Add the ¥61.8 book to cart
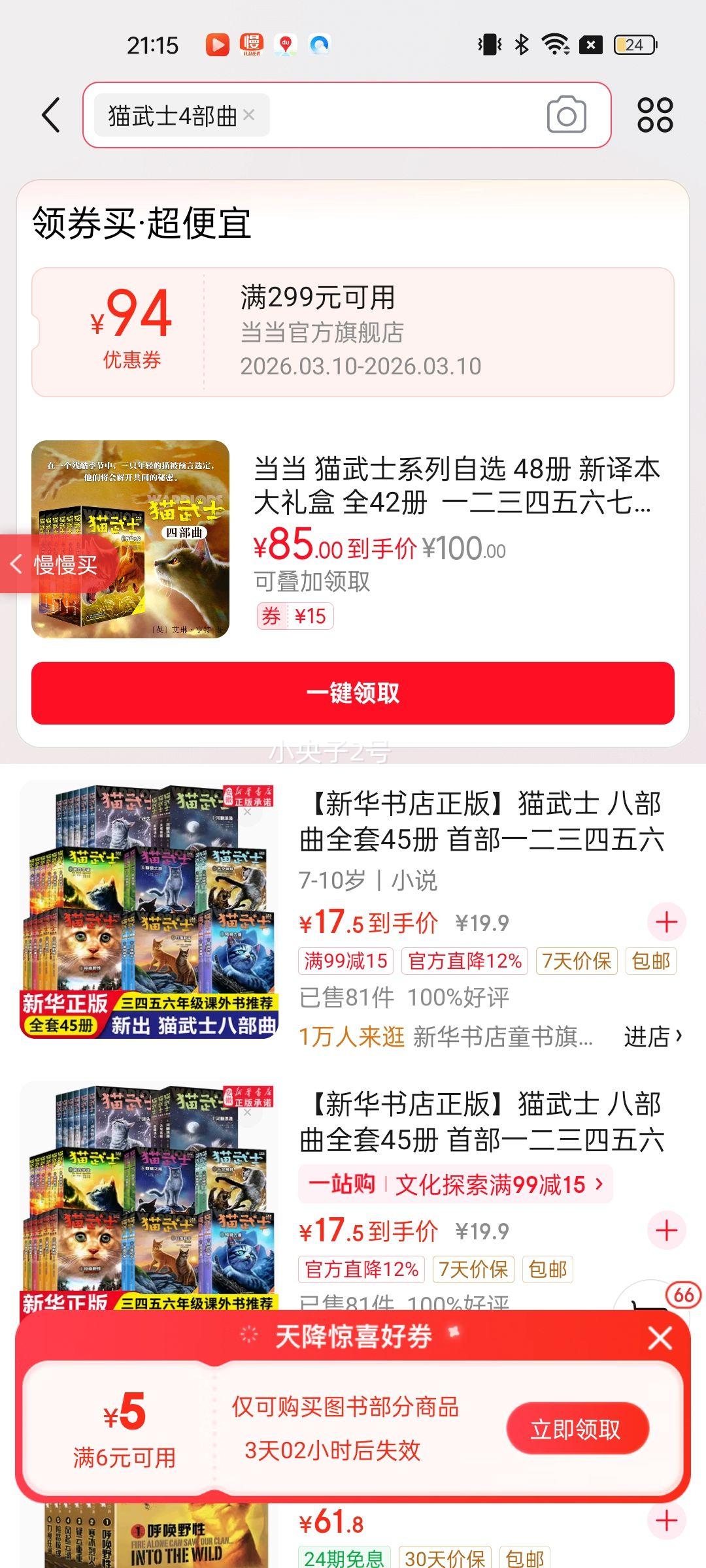This screenshot has width=706, height=1568. 666,1521
